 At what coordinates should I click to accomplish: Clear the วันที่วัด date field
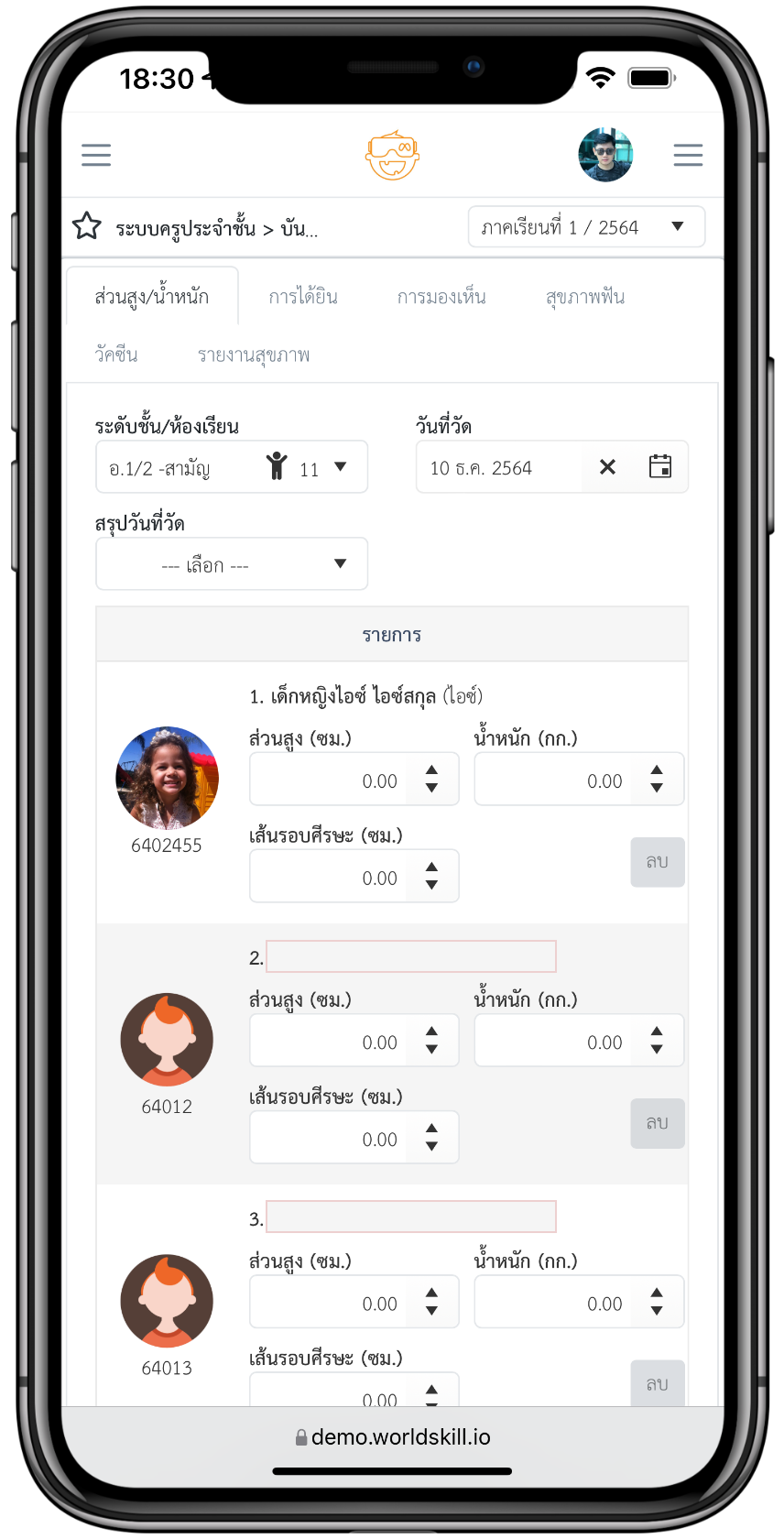click(607, 467)
